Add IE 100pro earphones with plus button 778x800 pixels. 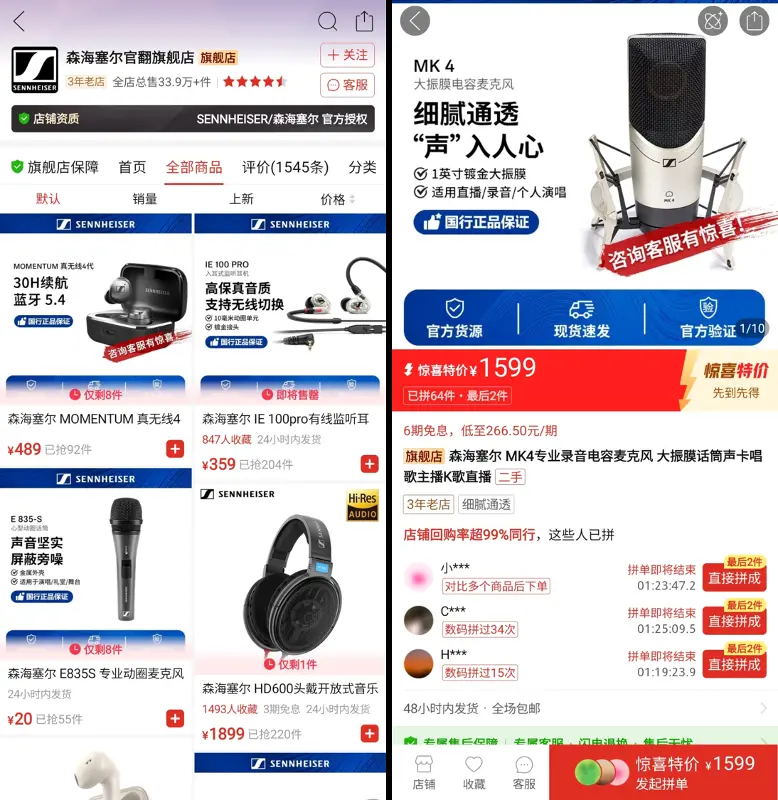pyautogui.click(x=370, y=464)
